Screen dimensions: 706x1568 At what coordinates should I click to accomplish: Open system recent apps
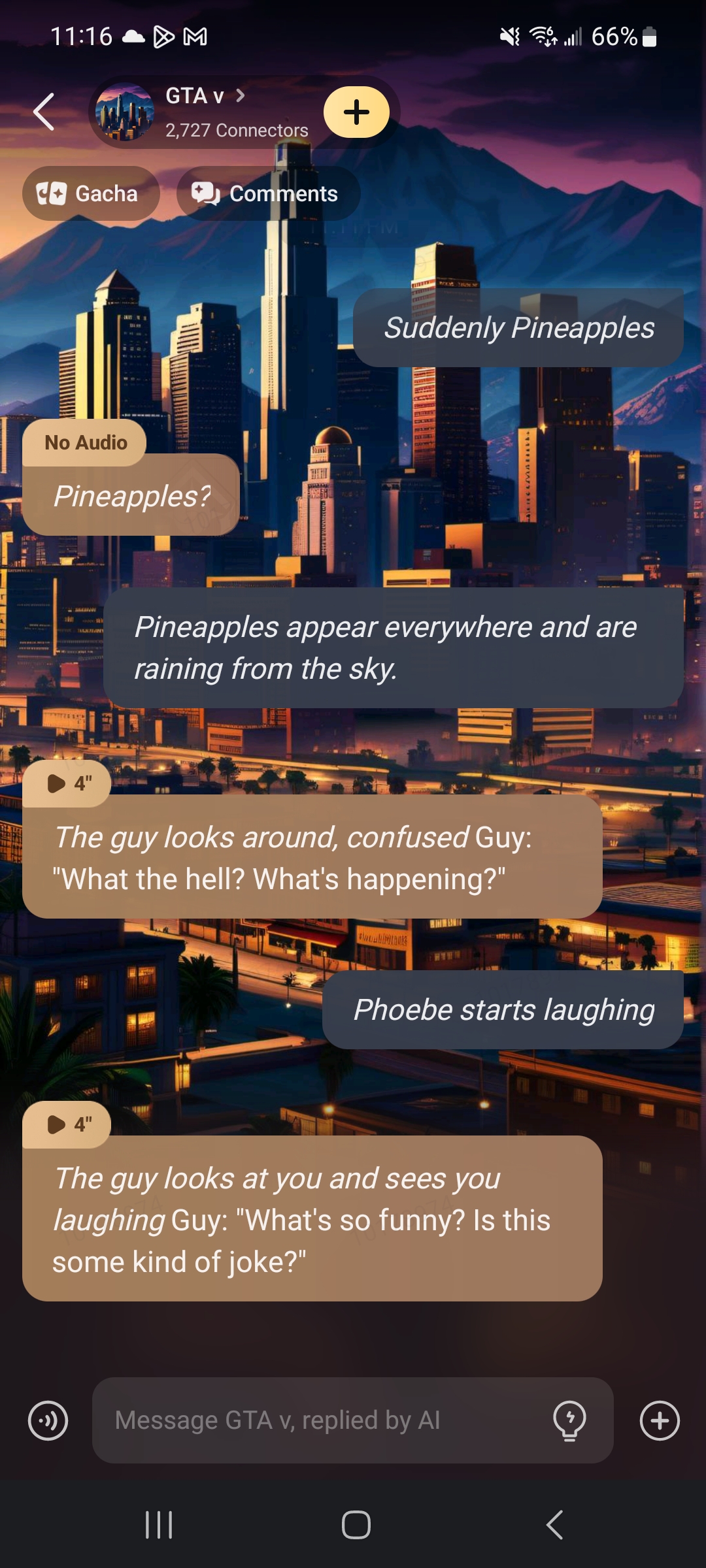158,1525
